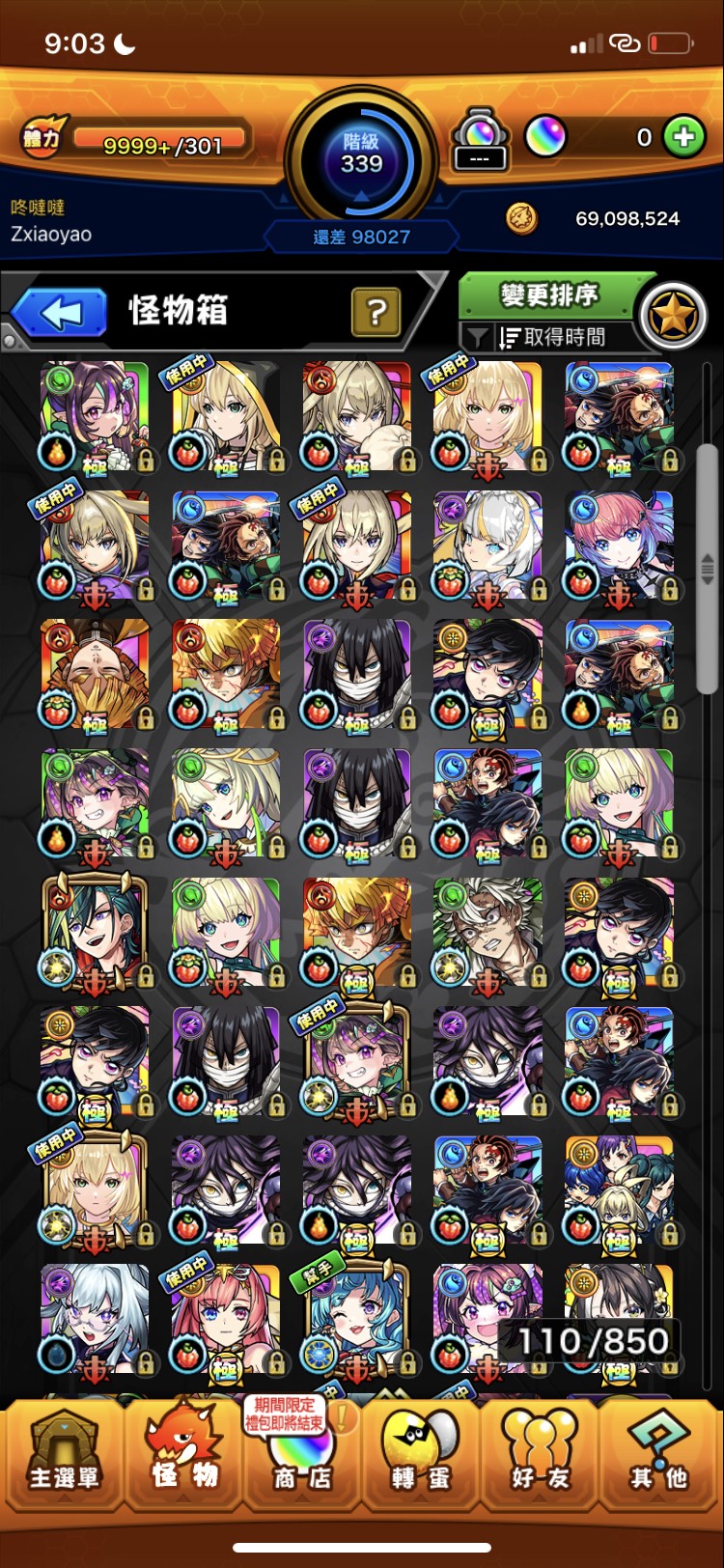Switch to the 怪物 monster tab

(184, 1453)
